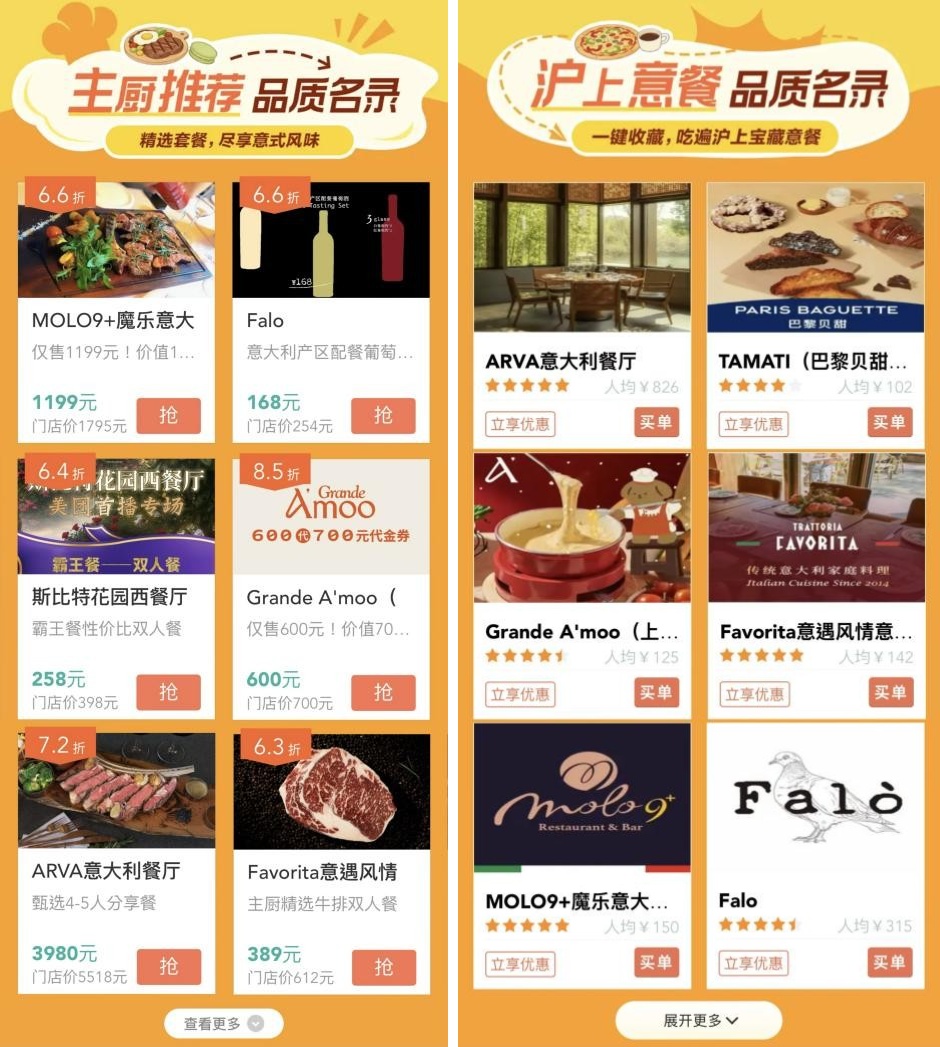Tap 抢 for ARVA意大利餐厅 3980元 set
Screen dimensions: 940x1047
tap(168, 967)
